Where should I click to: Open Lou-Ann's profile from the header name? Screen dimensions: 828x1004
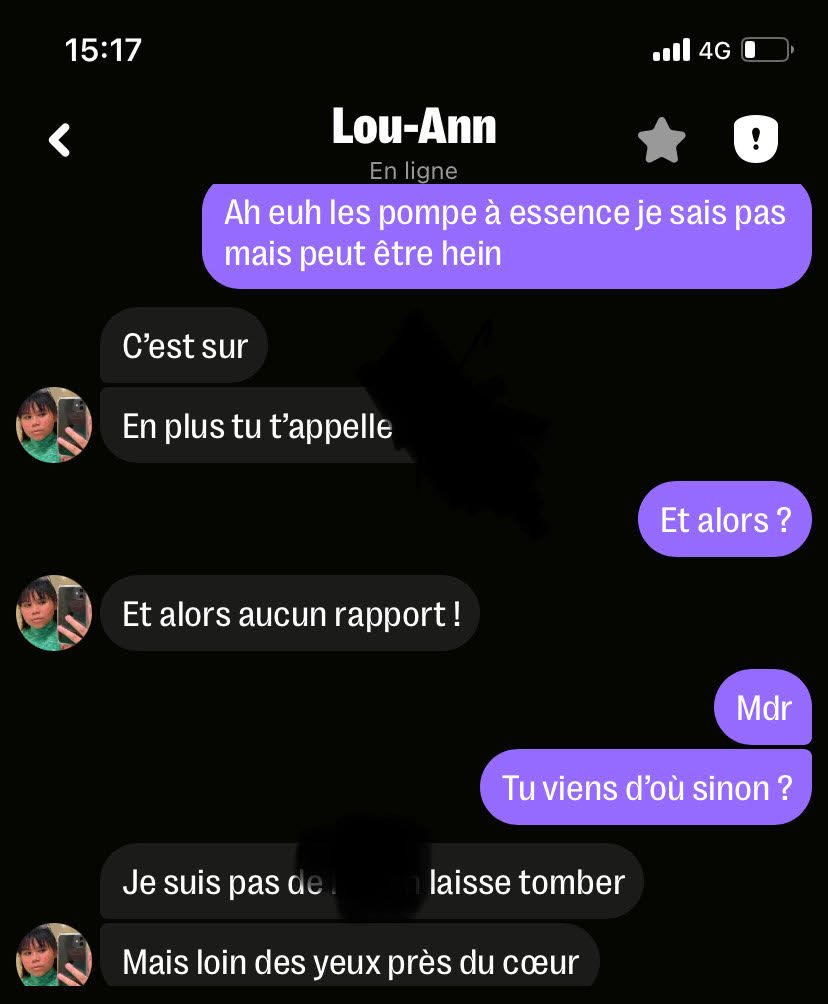tap(414, 128)
